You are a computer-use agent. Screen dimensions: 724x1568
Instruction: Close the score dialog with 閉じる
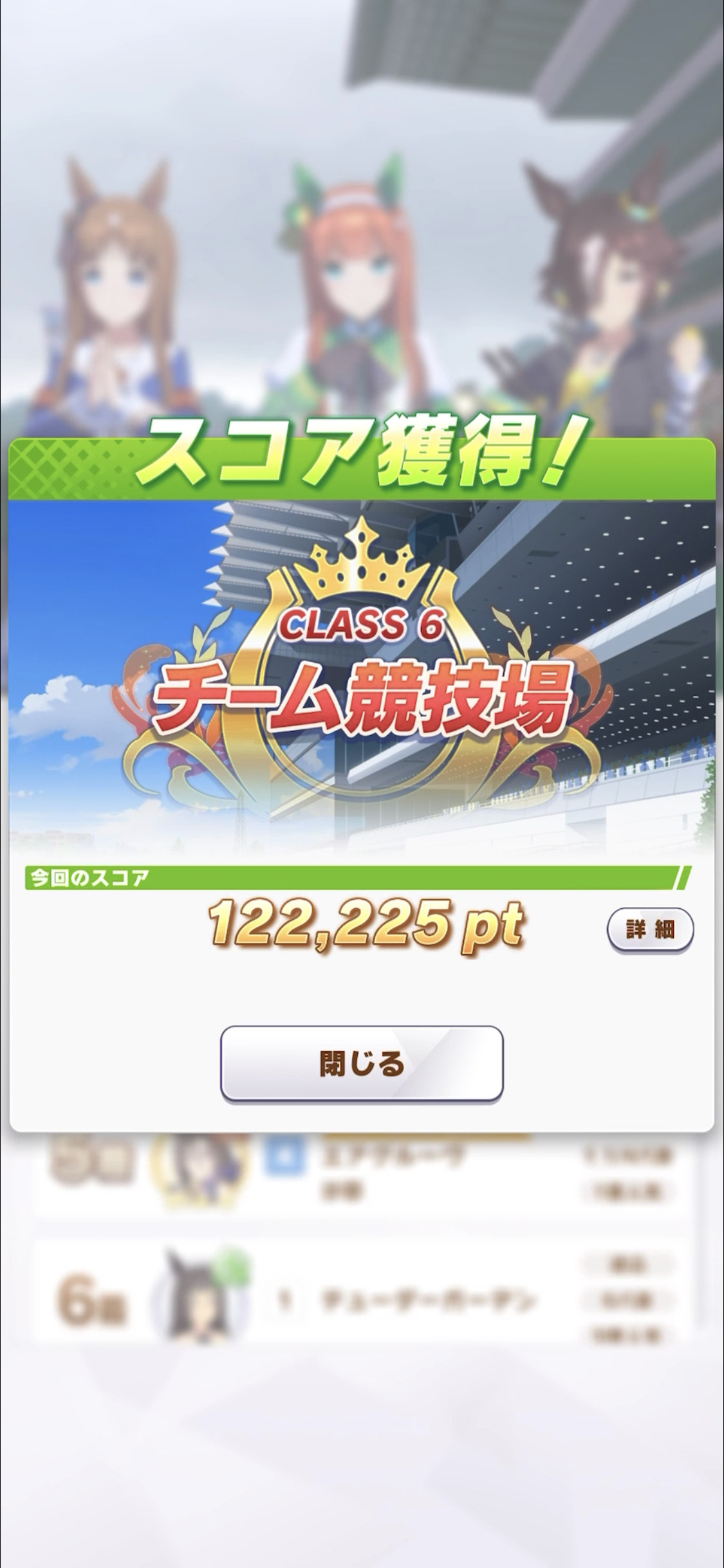pos(362,1063)
